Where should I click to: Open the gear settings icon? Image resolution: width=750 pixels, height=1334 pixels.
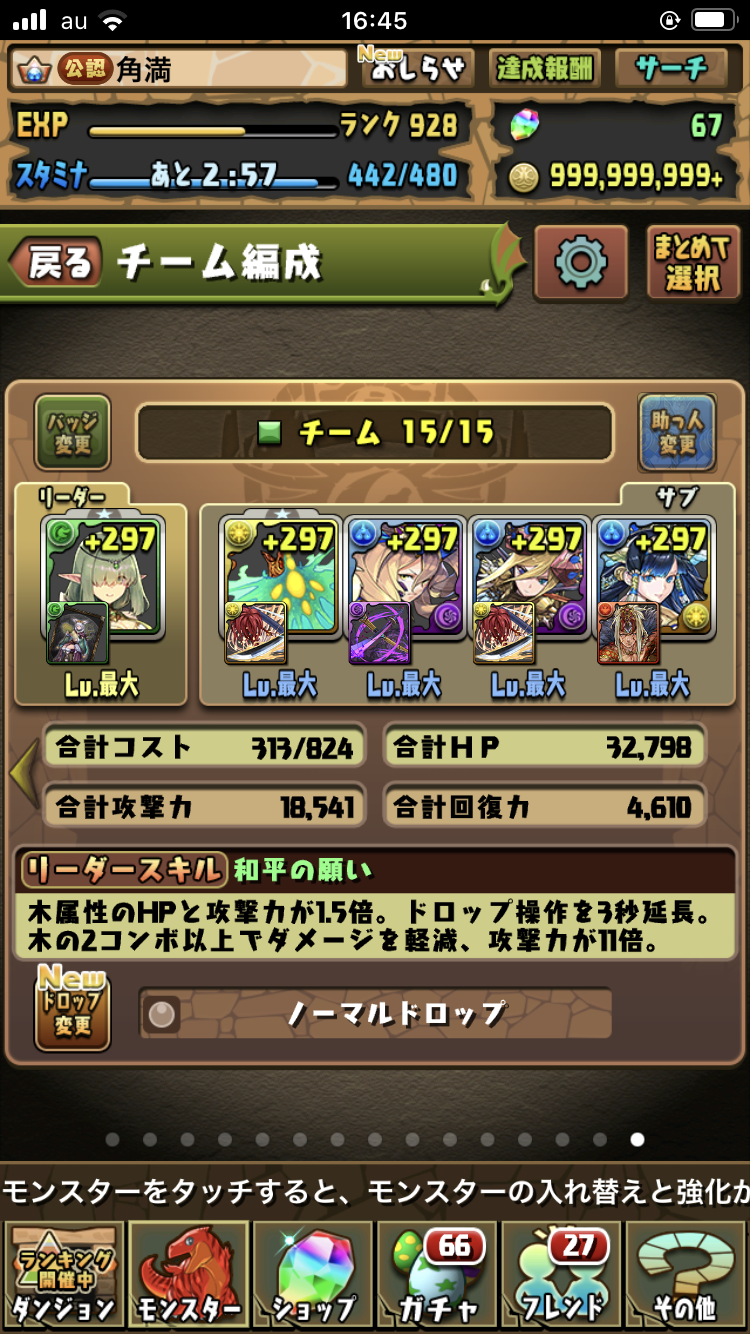point(581,263)
